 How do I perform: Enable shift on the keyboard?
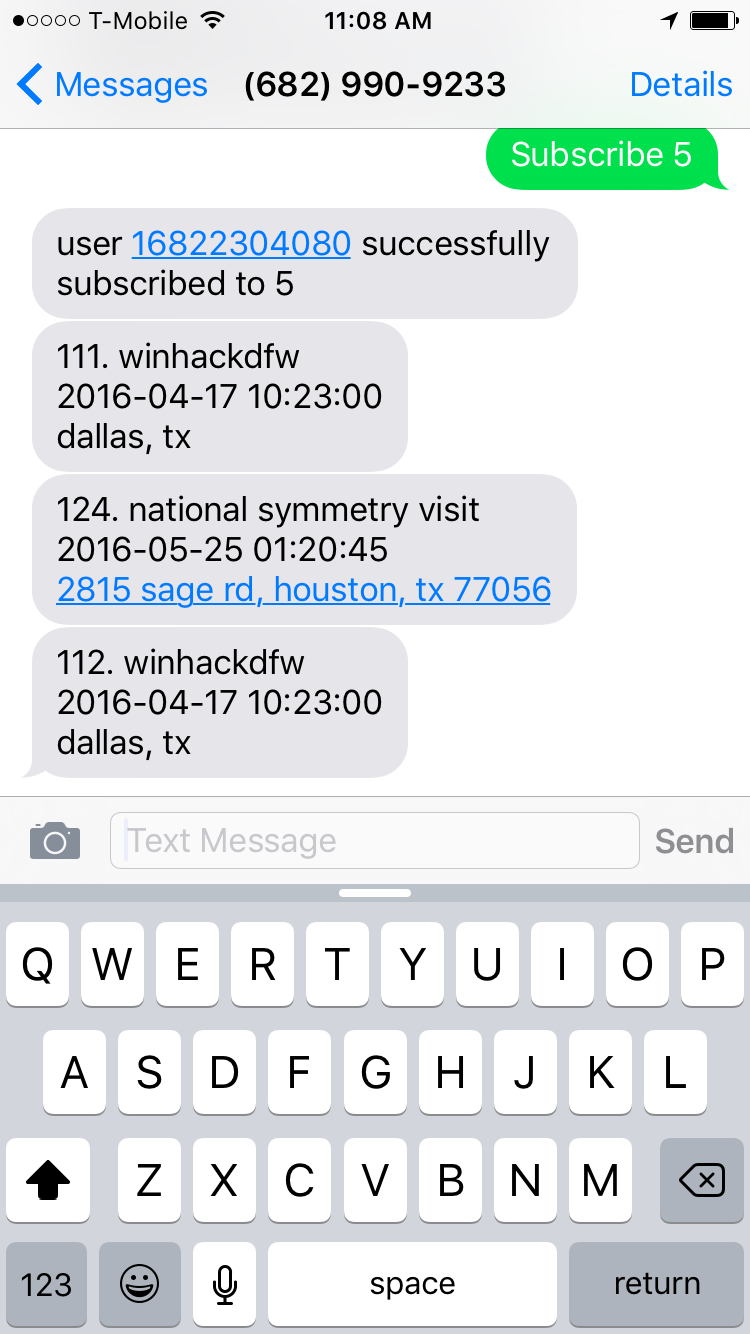click(47, 1182)
